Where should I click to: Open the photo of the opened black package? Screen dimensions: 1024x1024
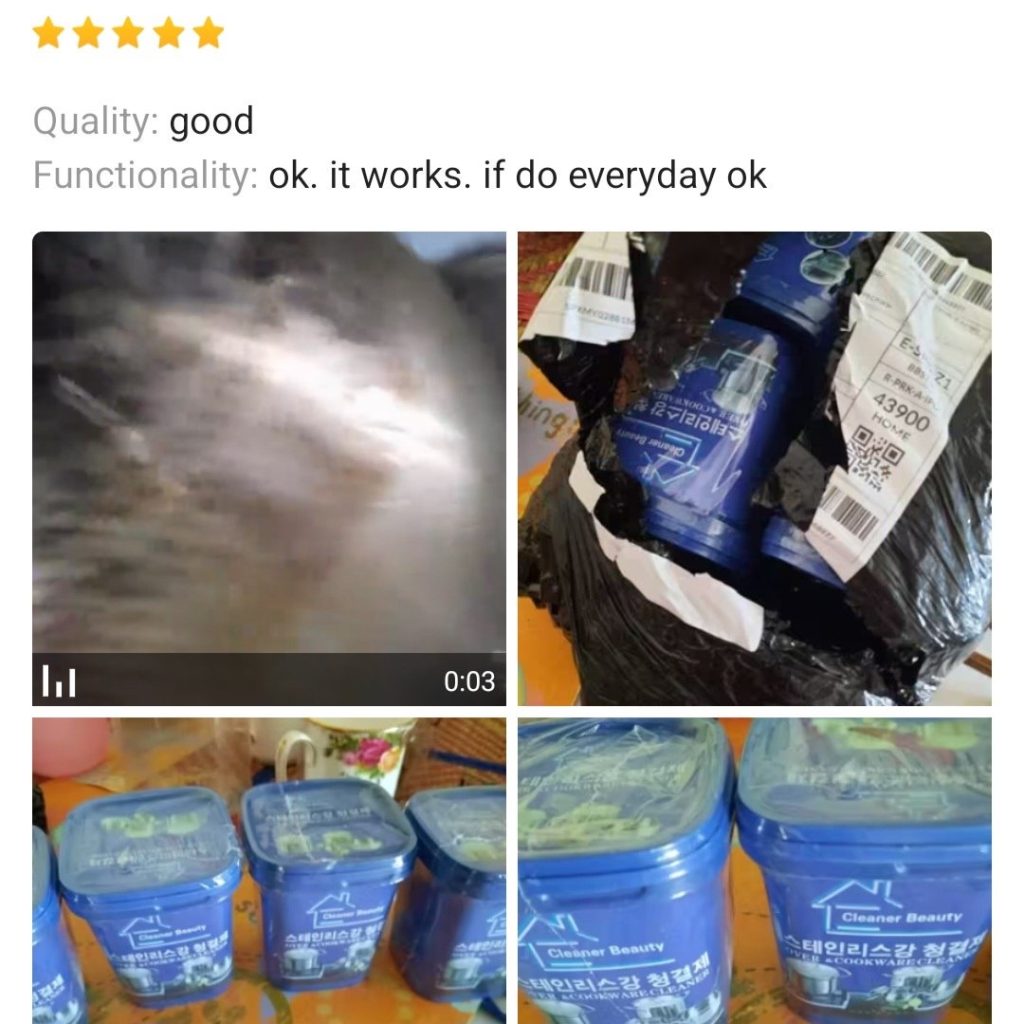tap(754, 468)
